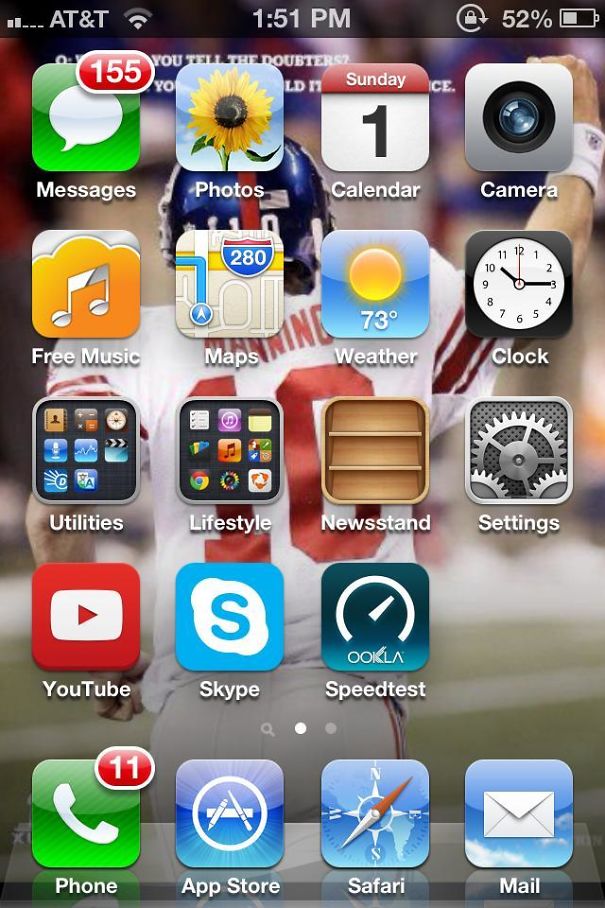Launch the App Store
The width and height of the screenshot is (605, 908).
230,814
